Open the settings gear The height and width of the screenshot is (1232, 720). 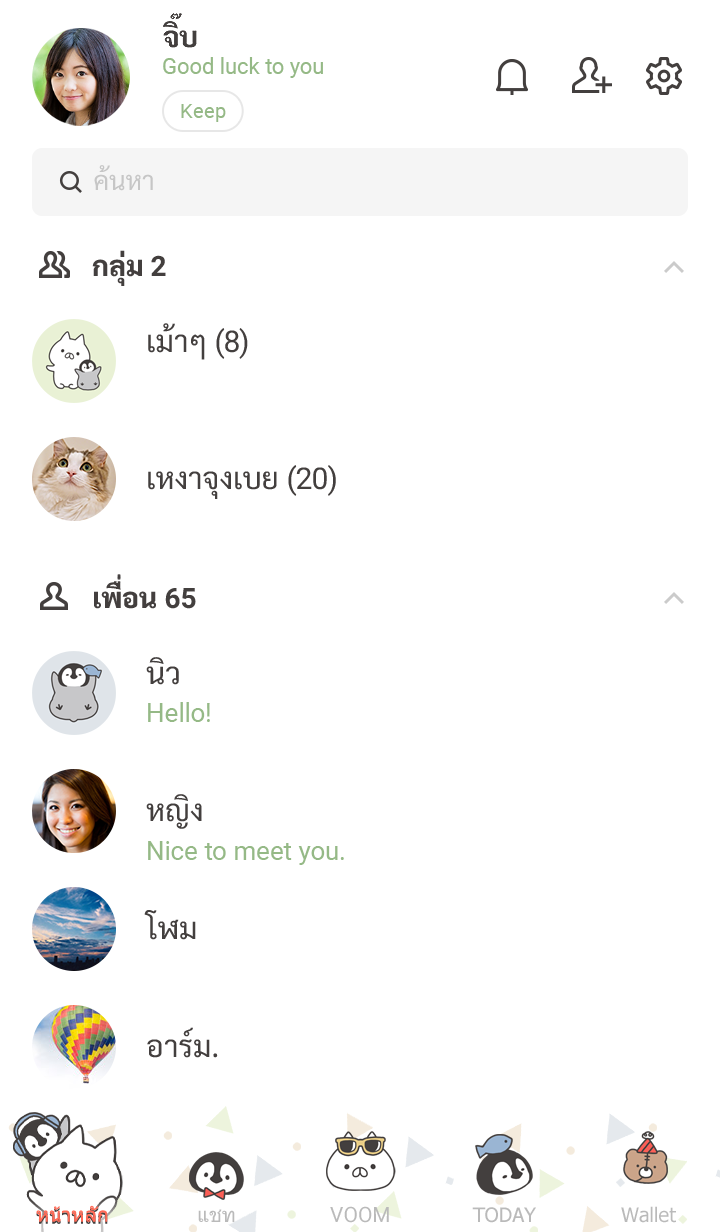click(664, 77)
